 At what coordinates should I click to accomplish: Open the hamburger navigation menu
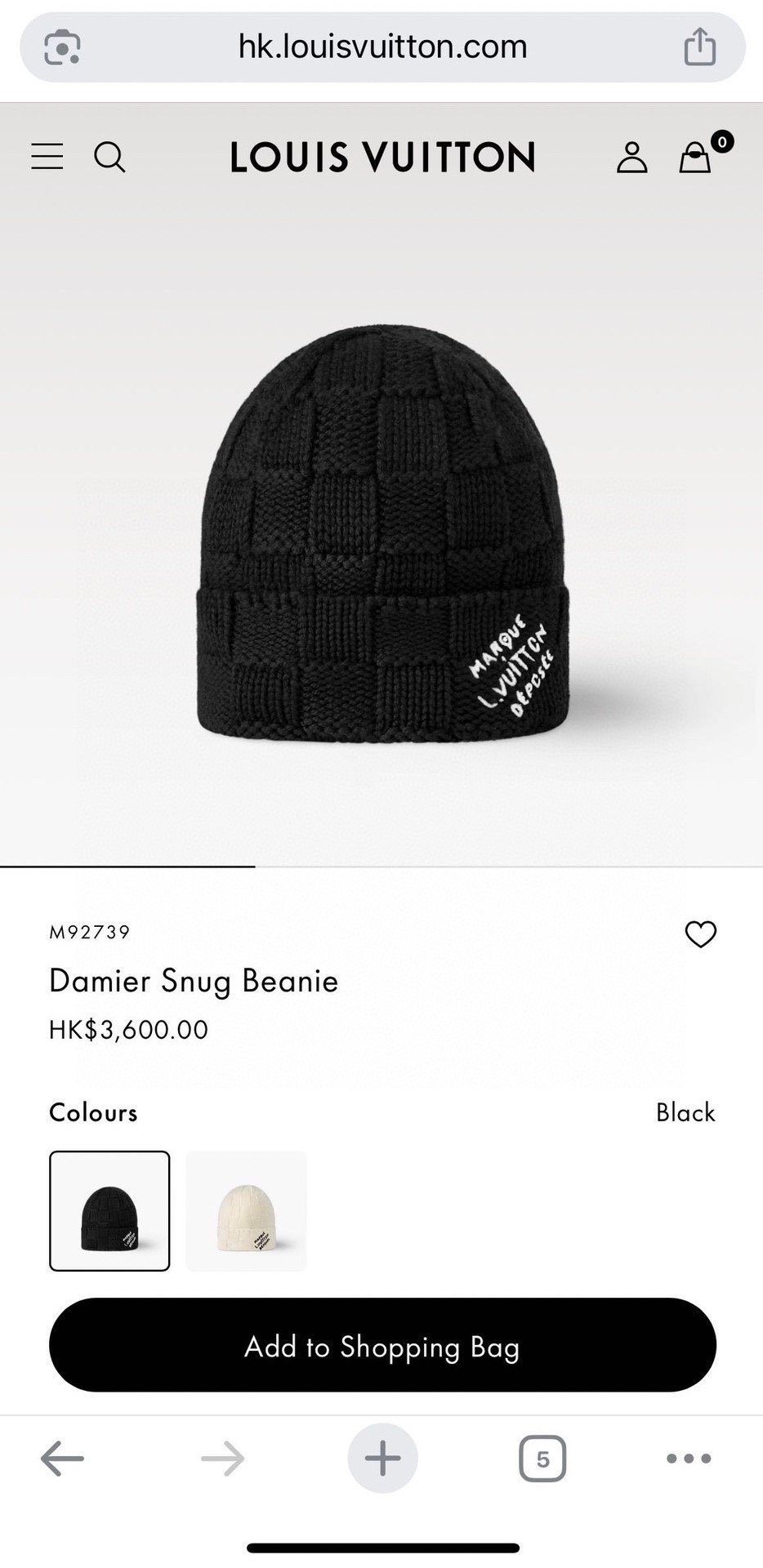point(47,157)
